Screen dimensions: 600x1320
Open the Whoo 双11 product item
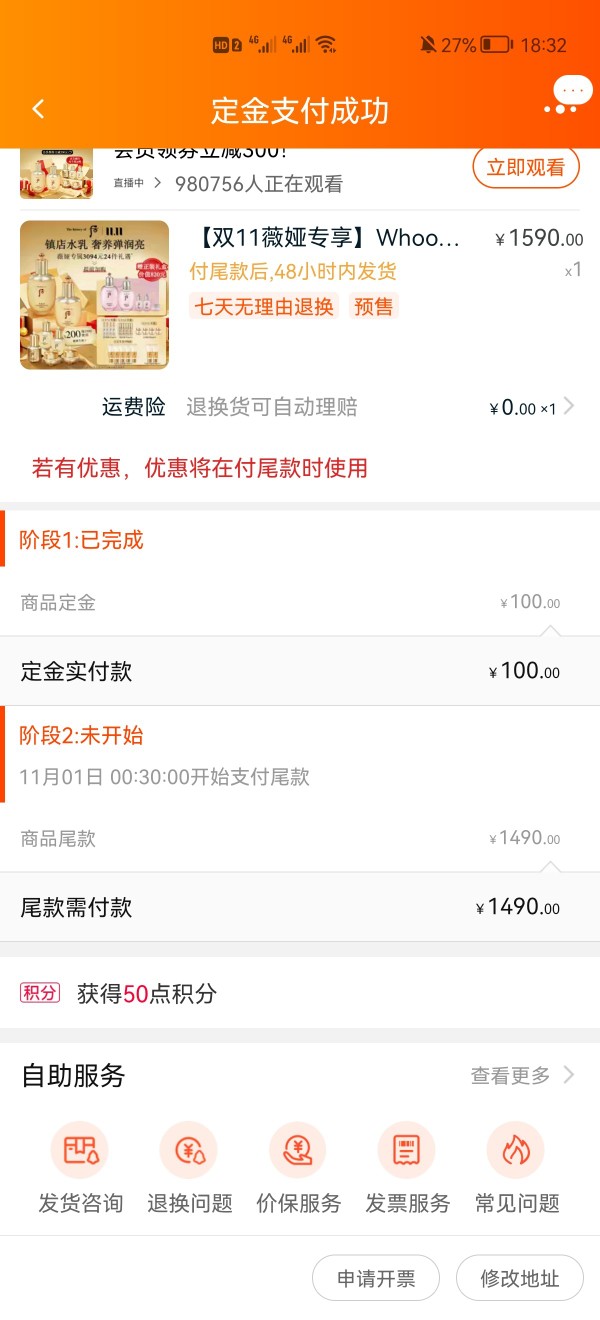coord(300,294)
